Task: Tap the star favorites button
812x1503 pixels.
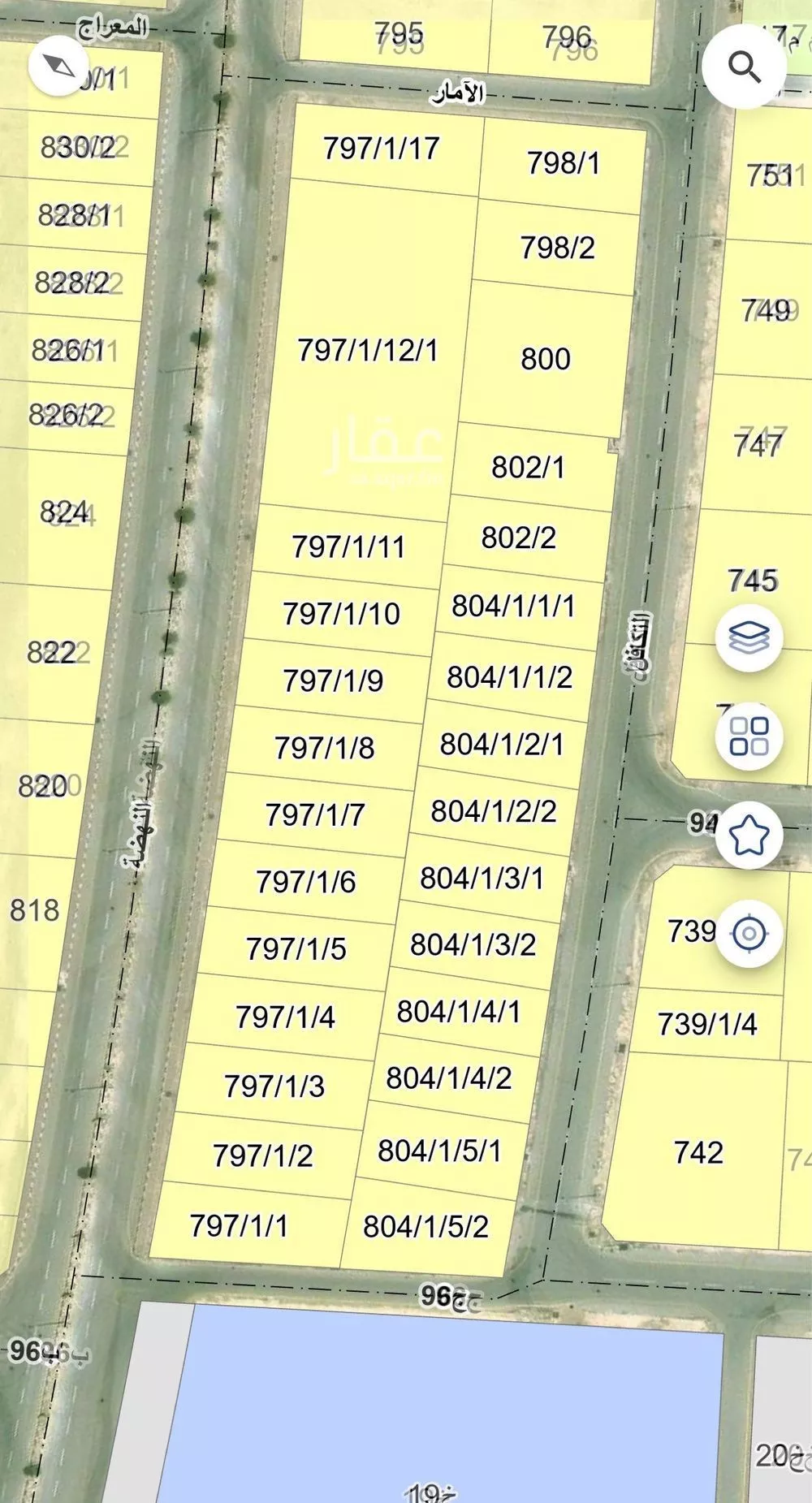Action: pos(749,835)
